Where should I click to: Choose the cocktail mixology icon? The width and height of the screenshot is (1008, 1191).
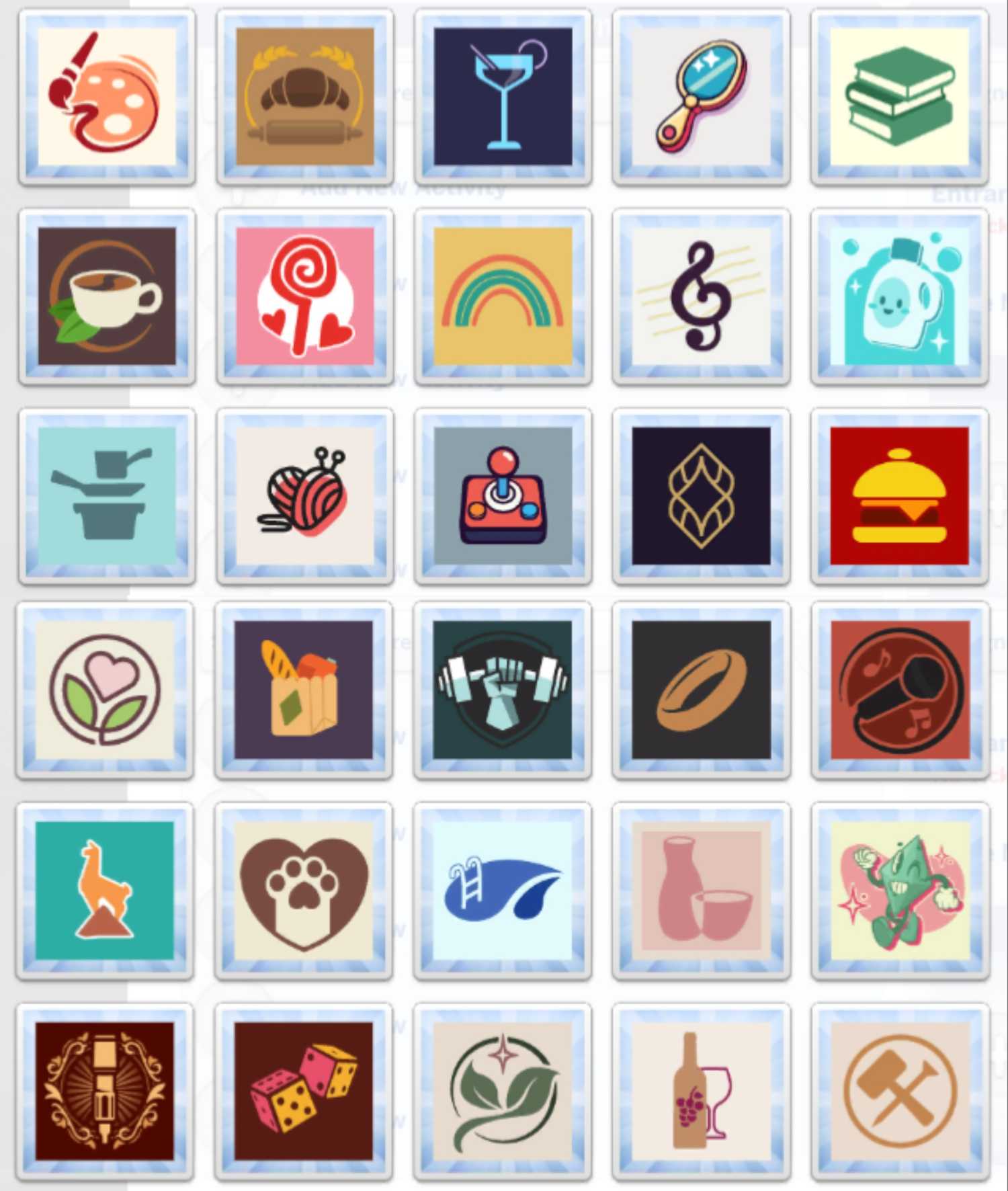pos(502,94)
